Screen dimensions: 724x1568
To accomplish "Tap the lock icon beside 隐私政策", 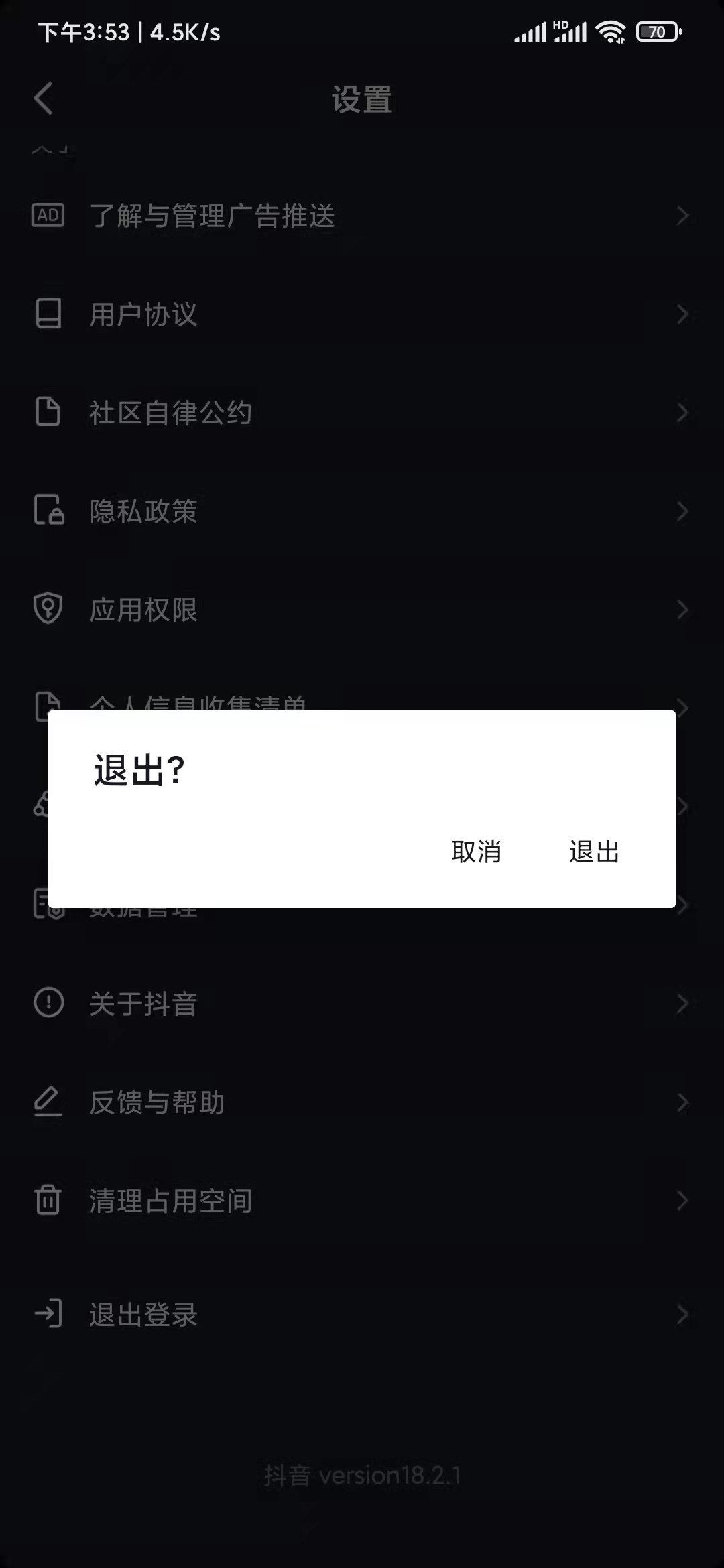I will (47, 511).
